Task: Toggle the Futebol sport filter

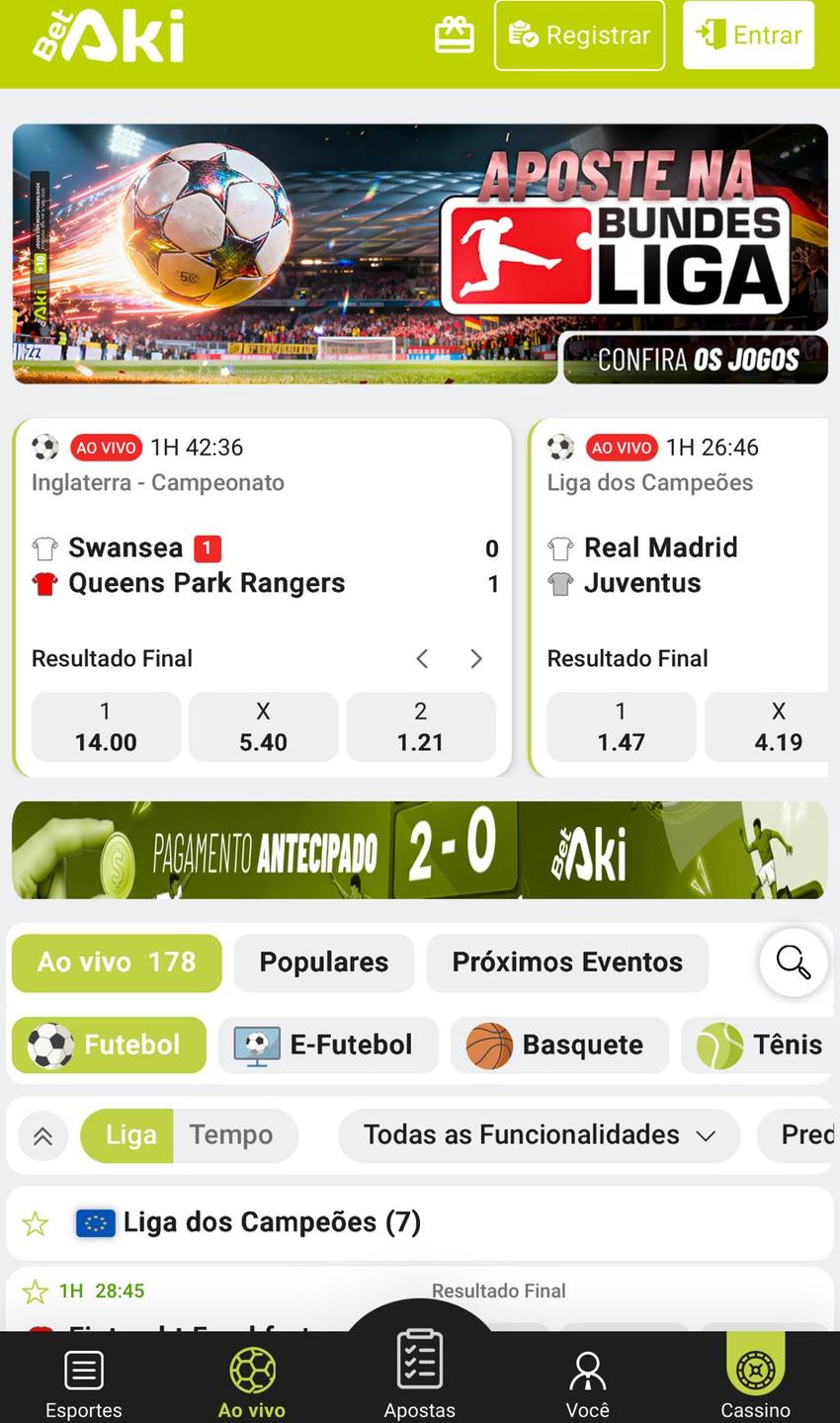Action: point(108,1045)
